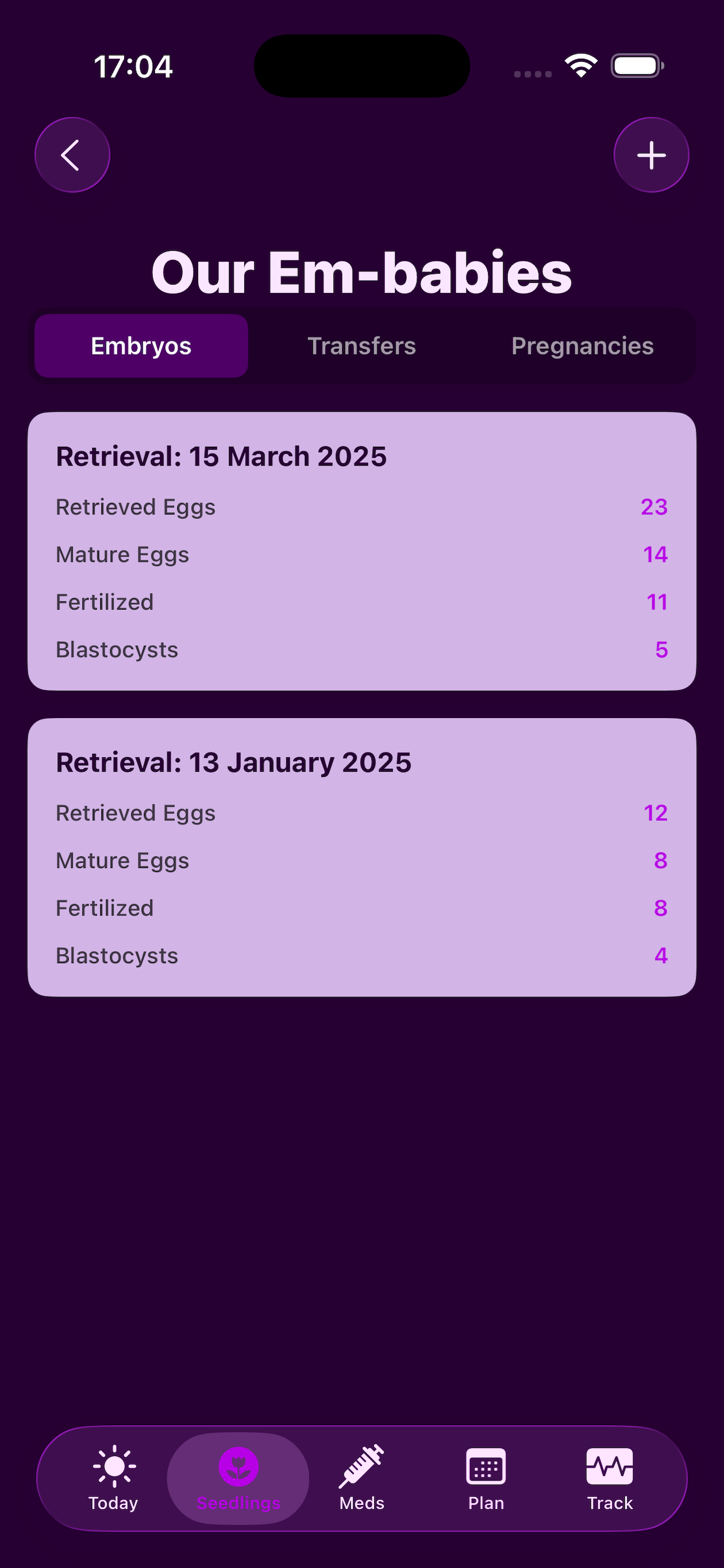This screenshot has height=1568, width=724.
Task: Open the 15 March 2025 retrieval card
Action: tap(361, 551)
